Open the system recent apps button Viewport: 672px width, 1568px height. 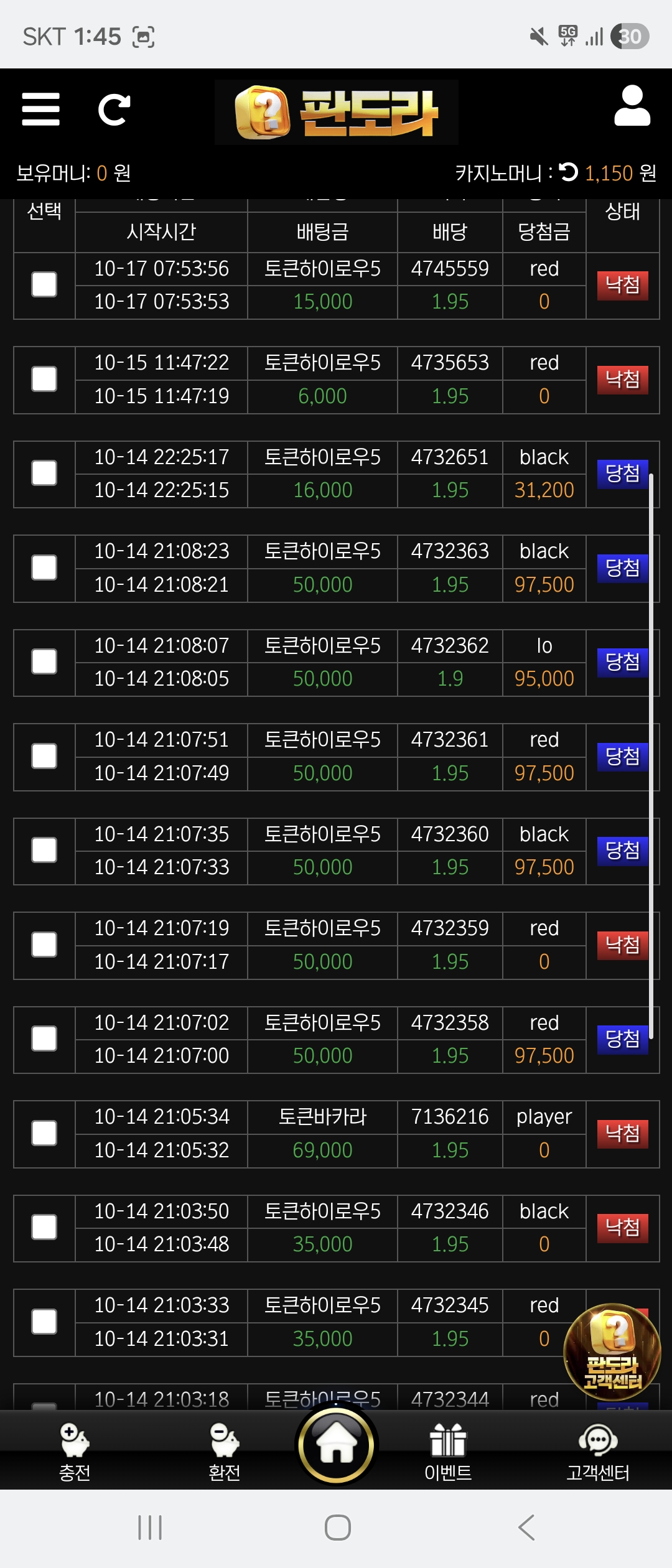tap(150, 1528)
